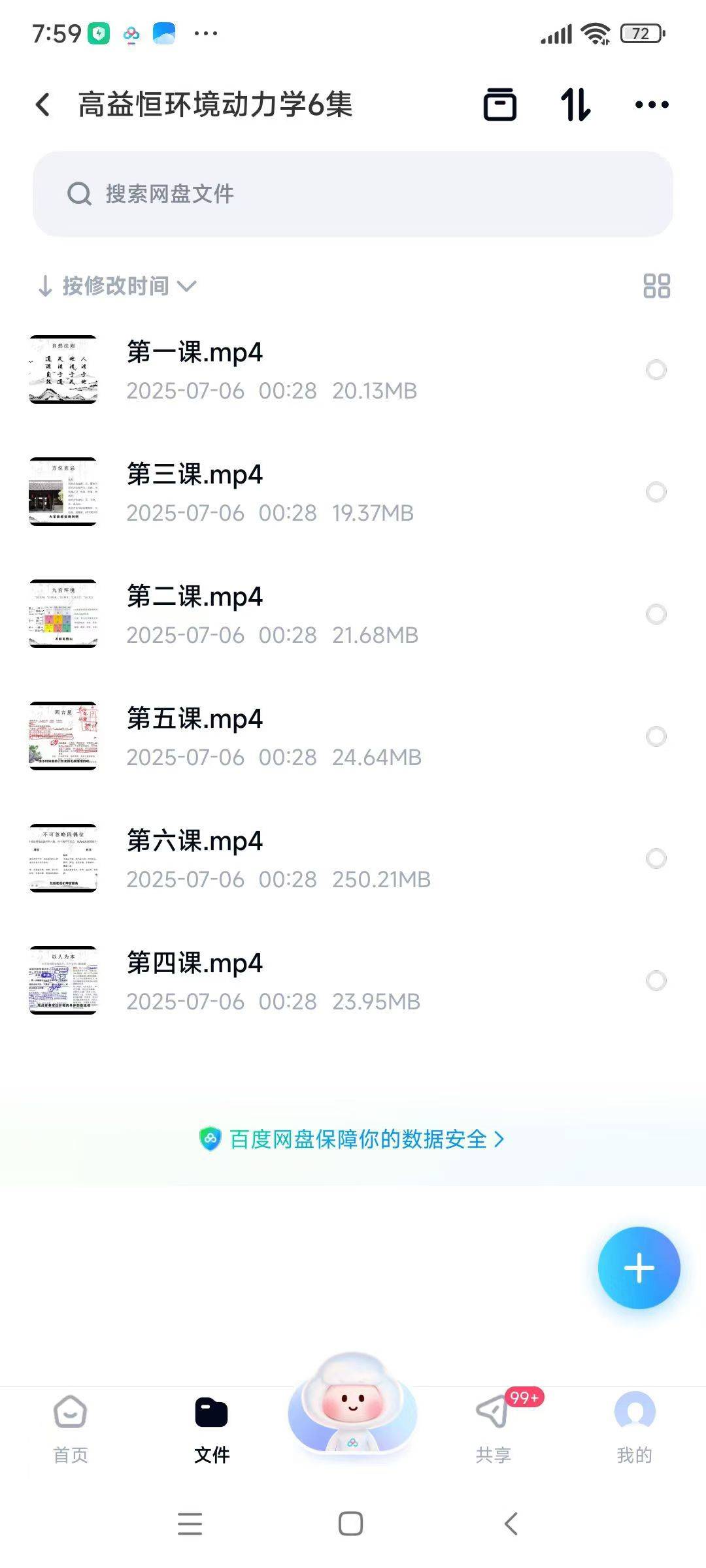Switch to grid view layout
The image size is (706, 1568).
click(656, 286)
